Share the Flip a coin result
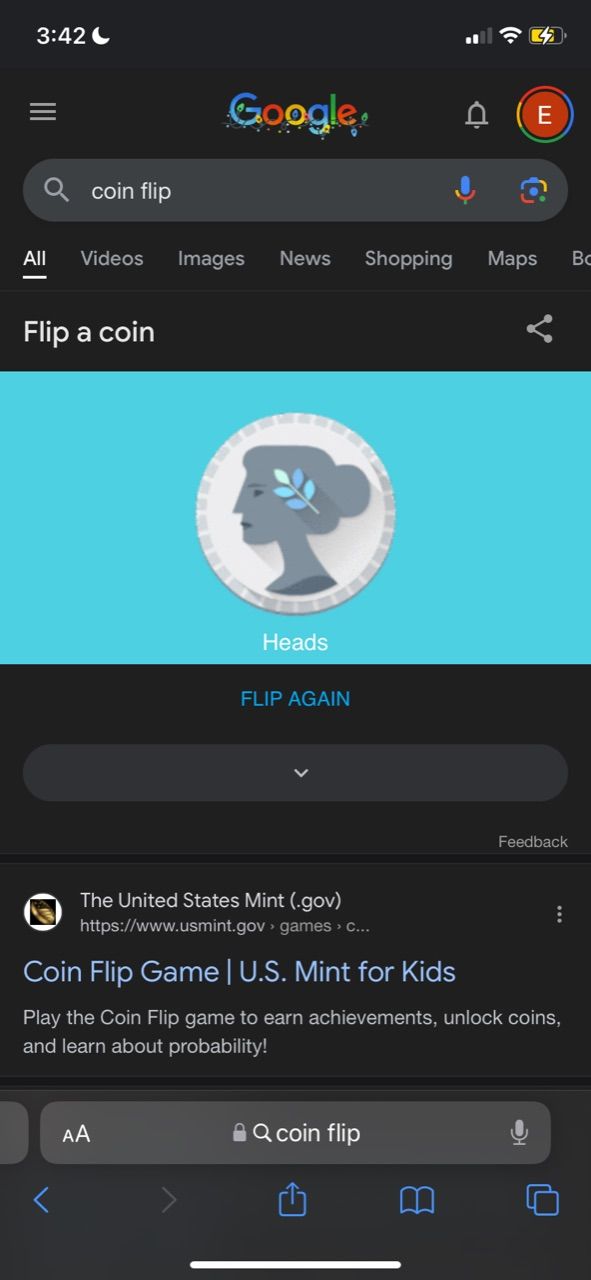Viewport: 591px width, 1280px height. 540,329
